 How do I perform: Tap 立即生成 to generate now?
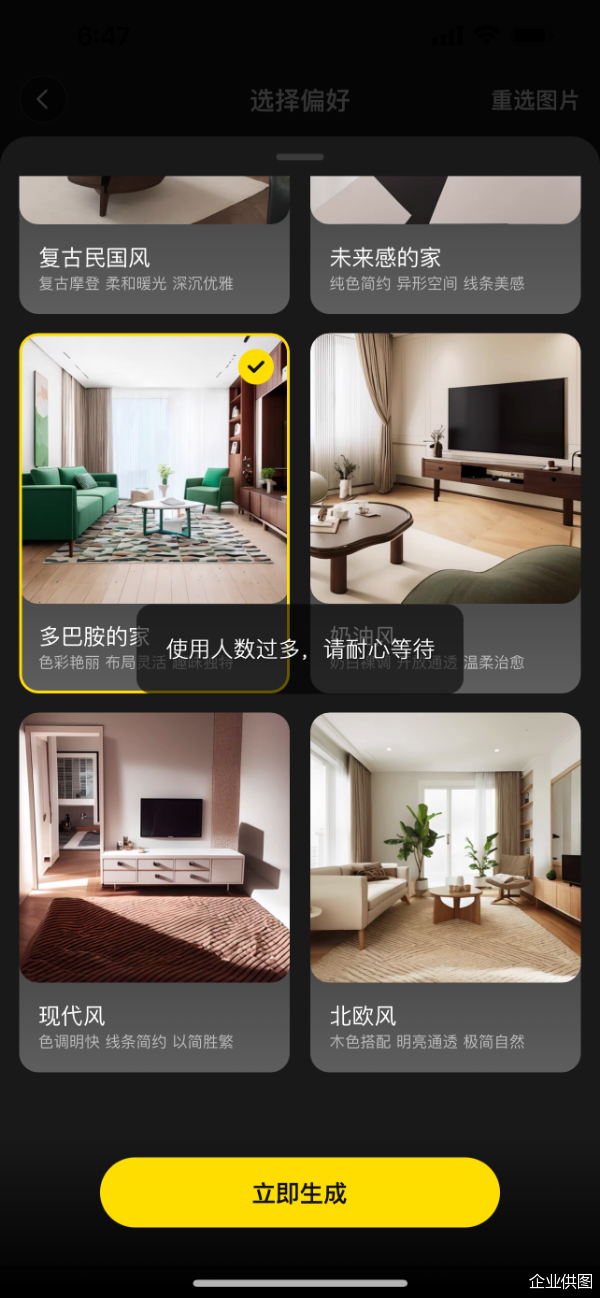pos(300,1192)
